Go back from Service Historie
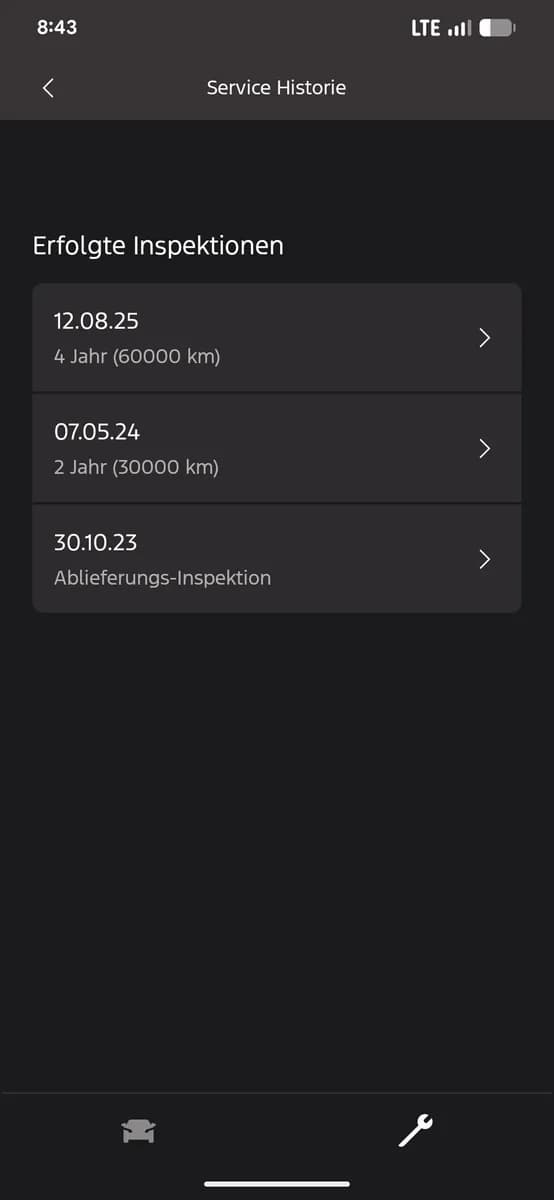Image resolution: width=554 pixels, height=1200 pixels. click(x=48, y=88)
